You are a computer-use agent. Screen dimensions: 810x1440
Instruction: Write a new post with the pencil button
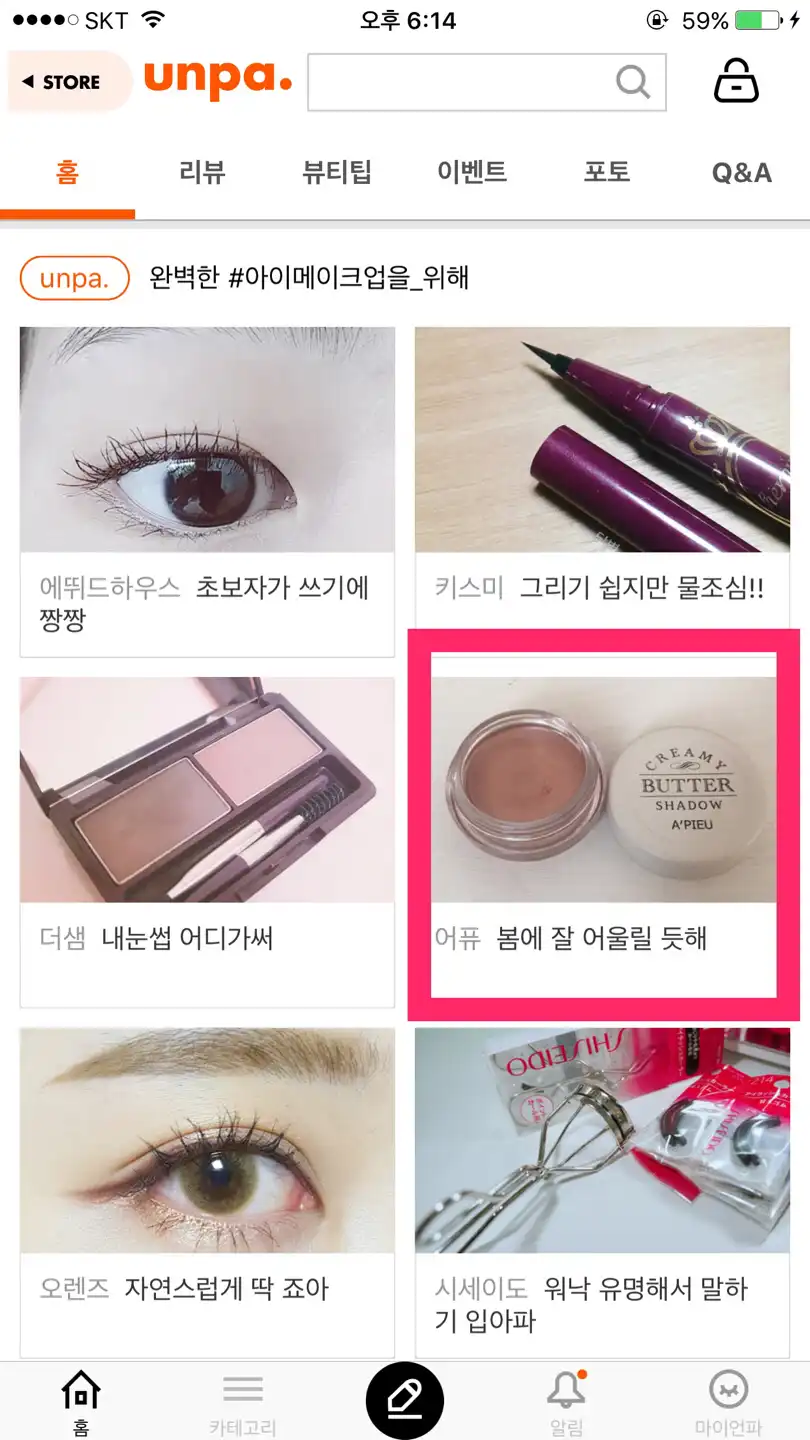[405, 1400]
